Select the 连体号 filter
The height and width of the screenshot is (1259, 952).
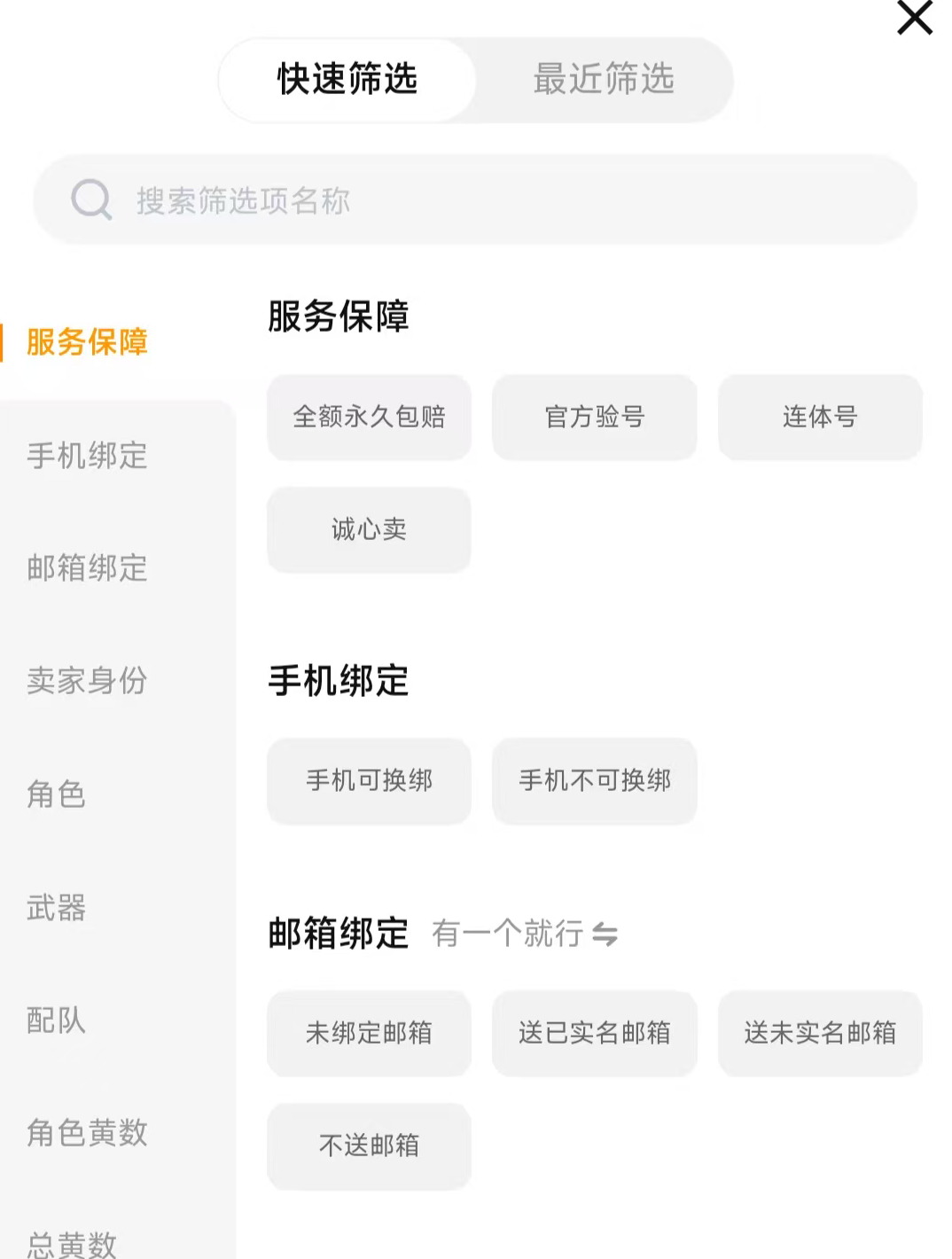(820, 417)
